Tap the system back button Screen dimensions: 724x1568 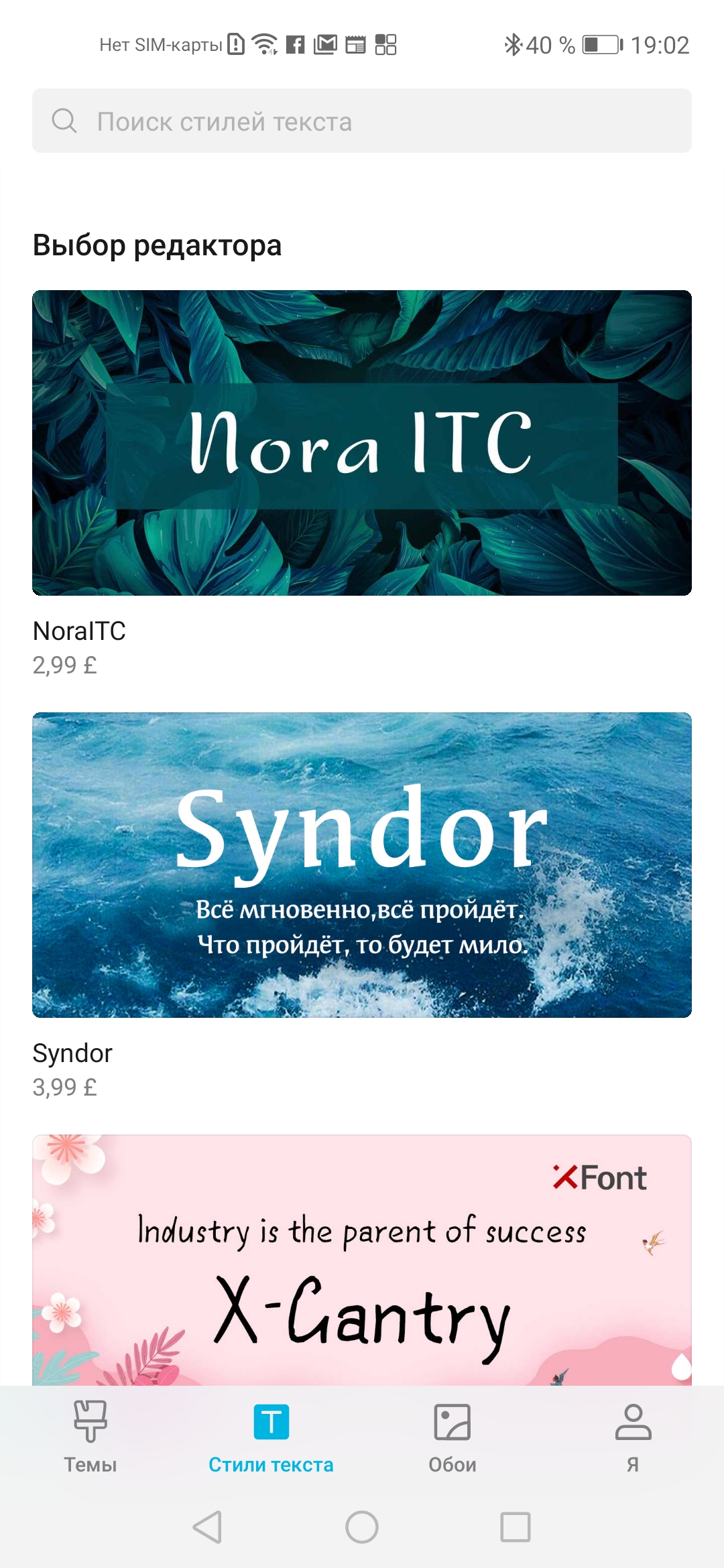click(207, 1527)
